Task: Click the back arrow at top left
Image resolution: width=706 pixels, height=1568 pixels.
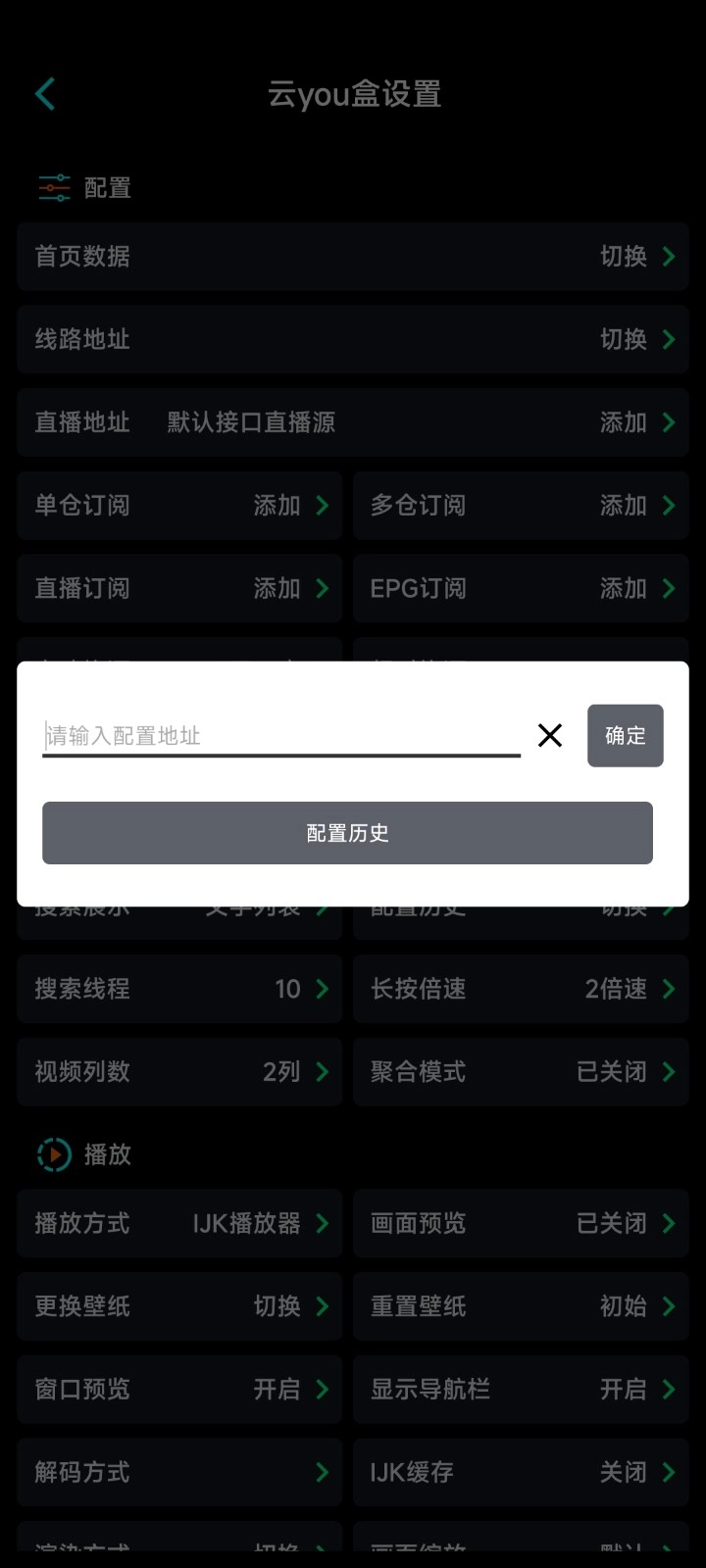Action: point(44,93)
